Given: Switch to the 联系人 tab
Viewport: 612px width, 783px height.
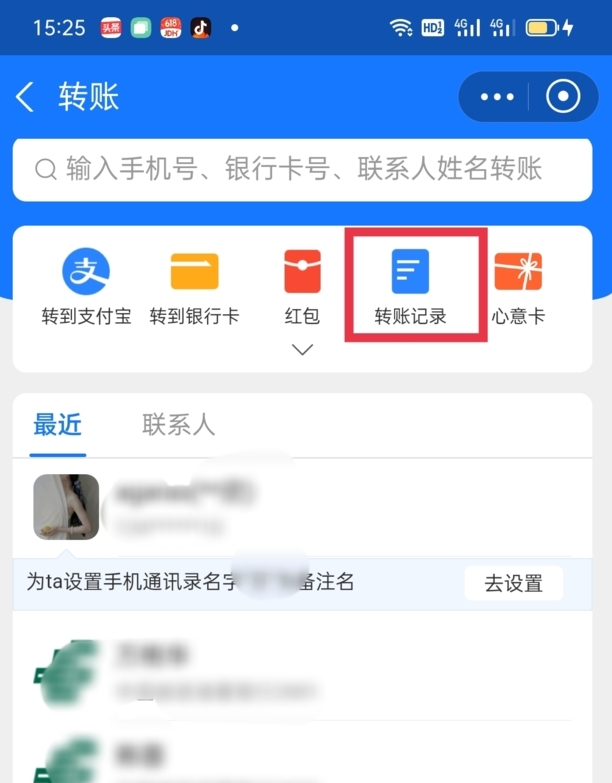Looking at the screenshot, I should click(178, 424).
